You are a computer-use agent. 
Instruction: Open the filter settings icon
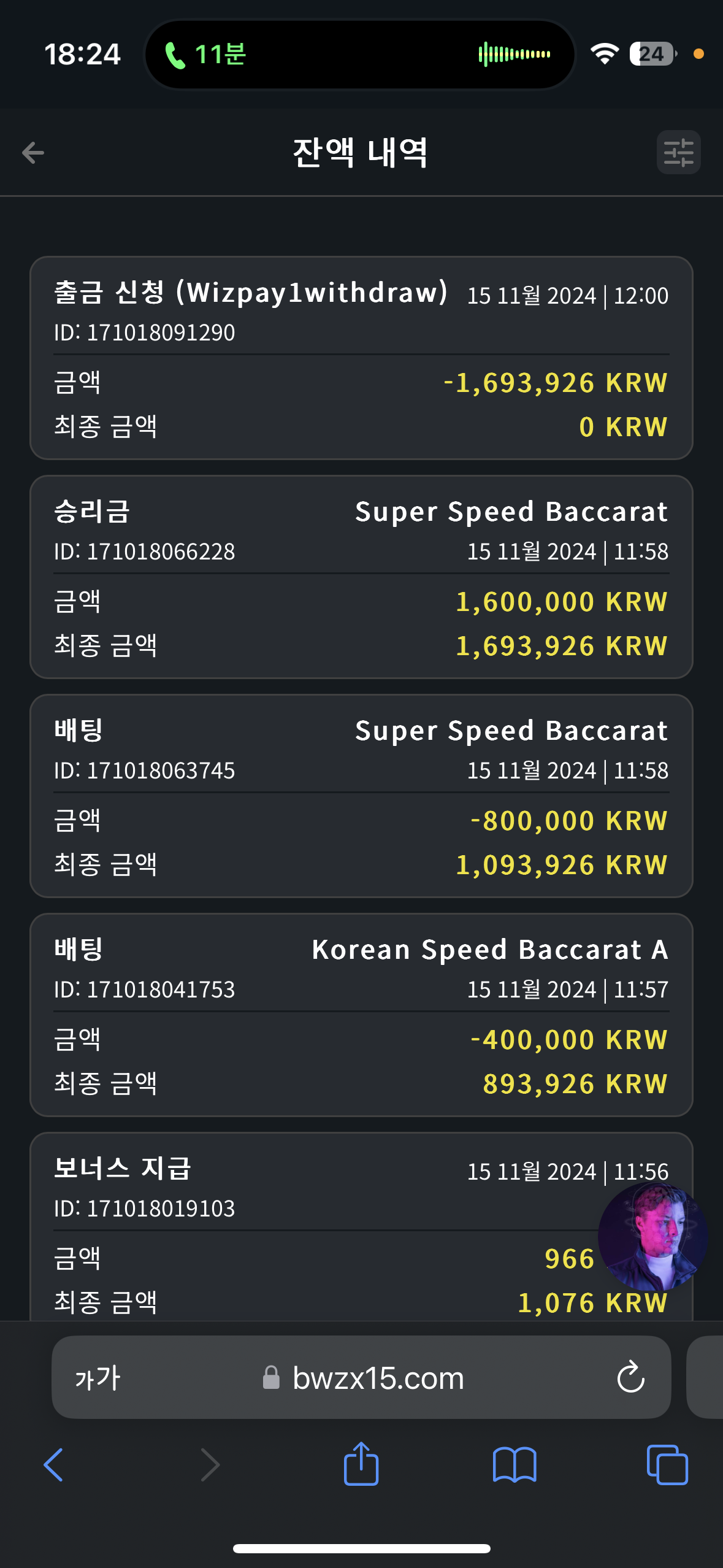coord(678,152)
